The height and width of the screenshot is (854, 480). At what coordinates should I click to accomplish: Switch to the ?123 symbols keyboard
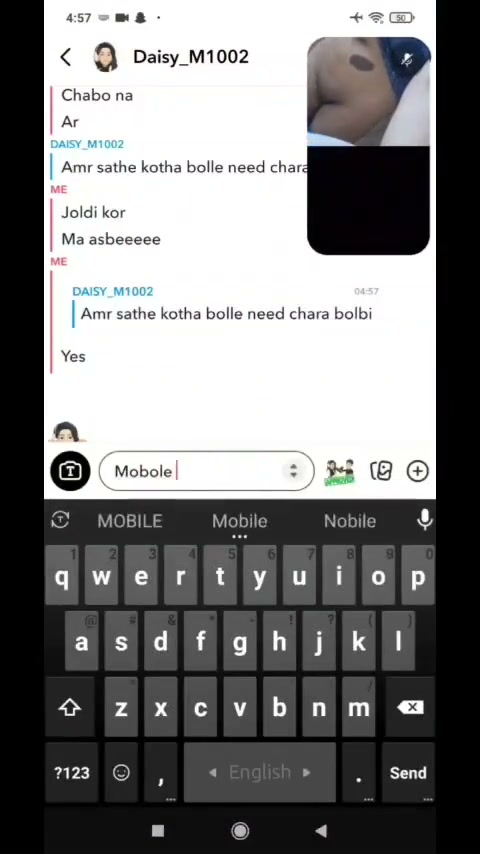pos(71,773)
